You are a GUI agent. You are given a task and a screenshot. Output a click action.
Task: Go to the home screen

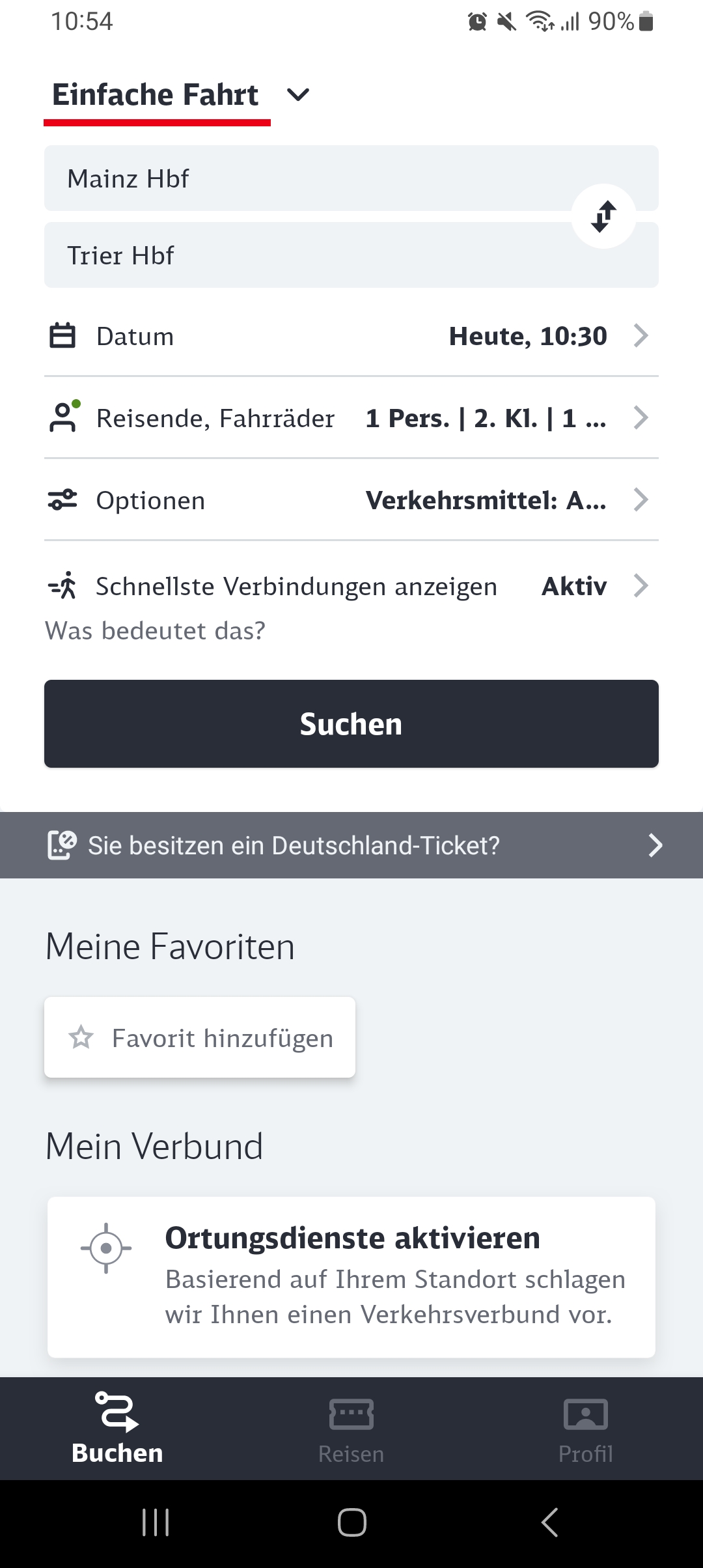[351, 1522]
